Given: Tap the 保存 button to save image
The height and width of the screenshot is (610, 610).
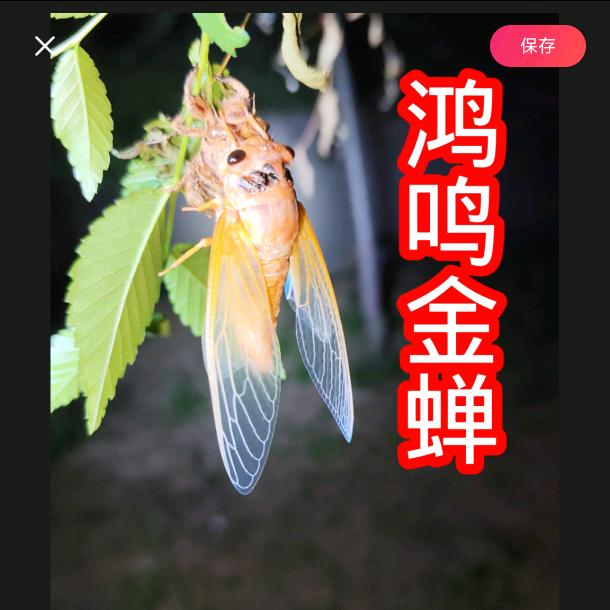Looking at the screenshot, I should (538, 46).
